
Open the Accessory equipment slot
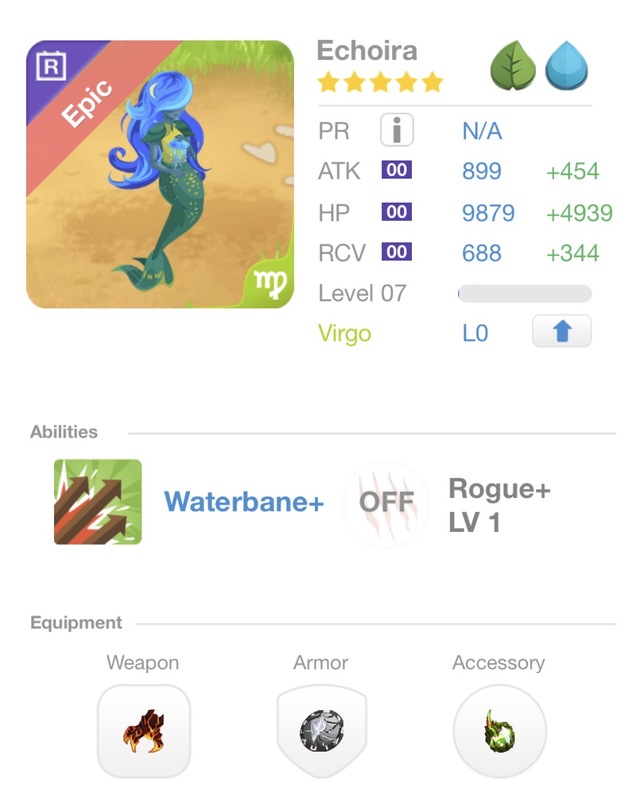pyautogui.click(x=499, y=731)
